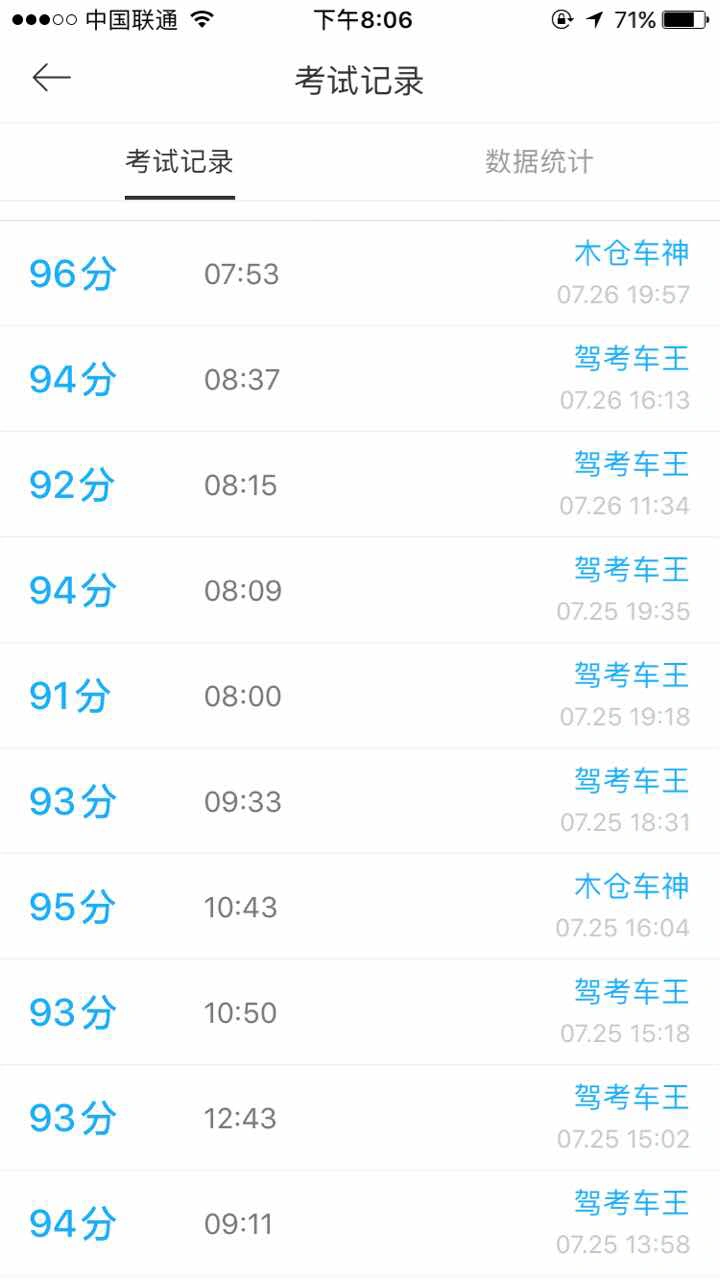This screenshot has width=720, height=1280.
Task: Switch to the 数据统计 tab
Action: (539, 161)
